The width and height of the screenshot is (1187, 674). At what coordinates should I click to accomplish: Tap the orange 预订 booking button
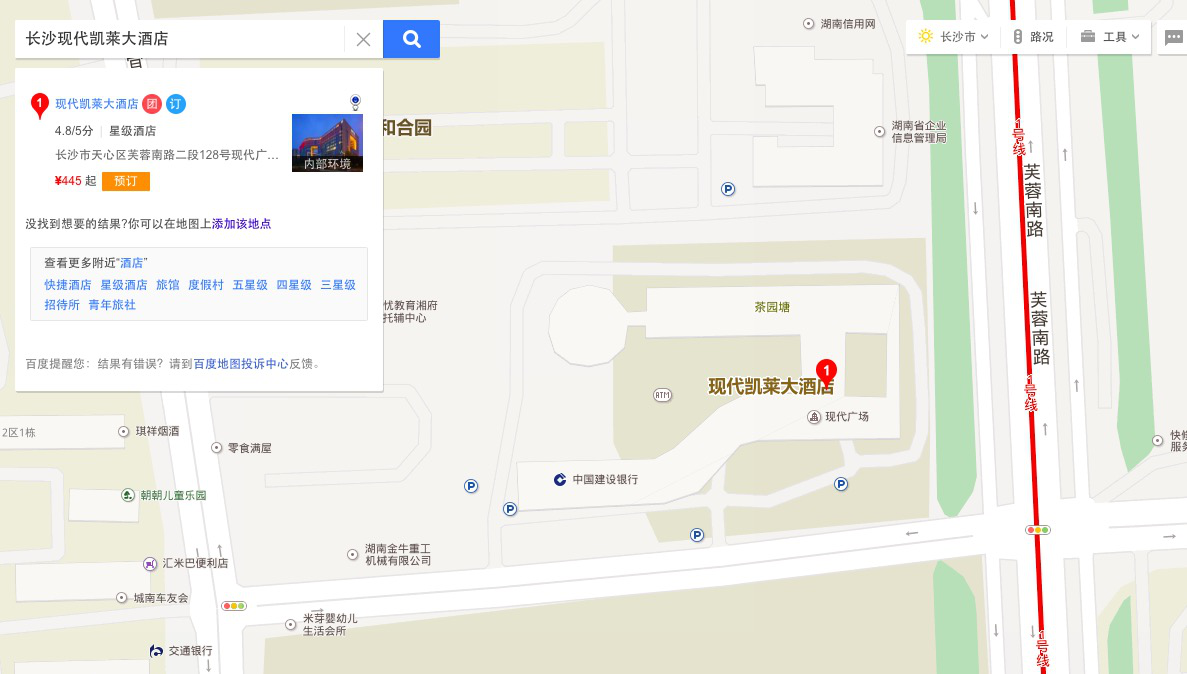click(125, 181)
